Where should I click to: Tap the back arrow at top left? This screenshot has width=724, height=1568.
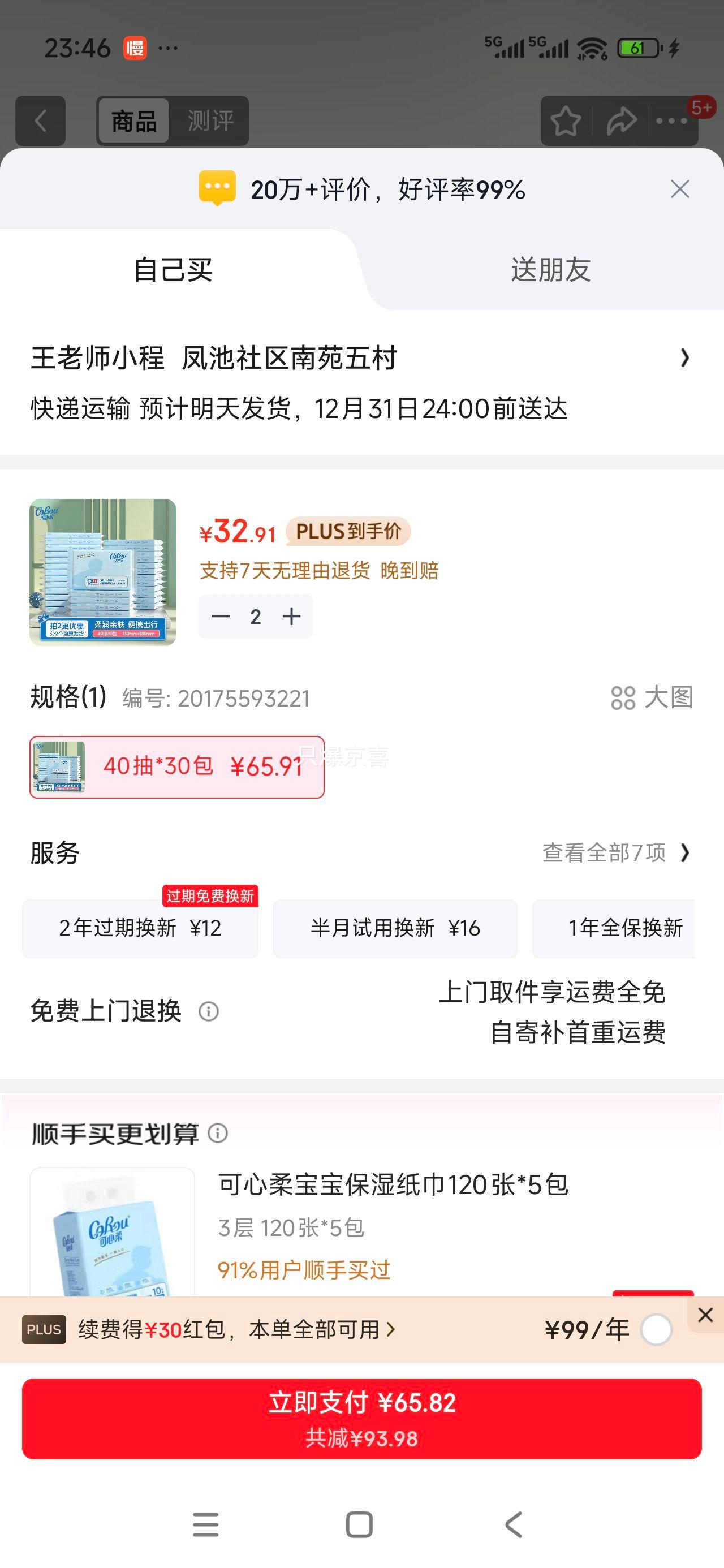40,120
